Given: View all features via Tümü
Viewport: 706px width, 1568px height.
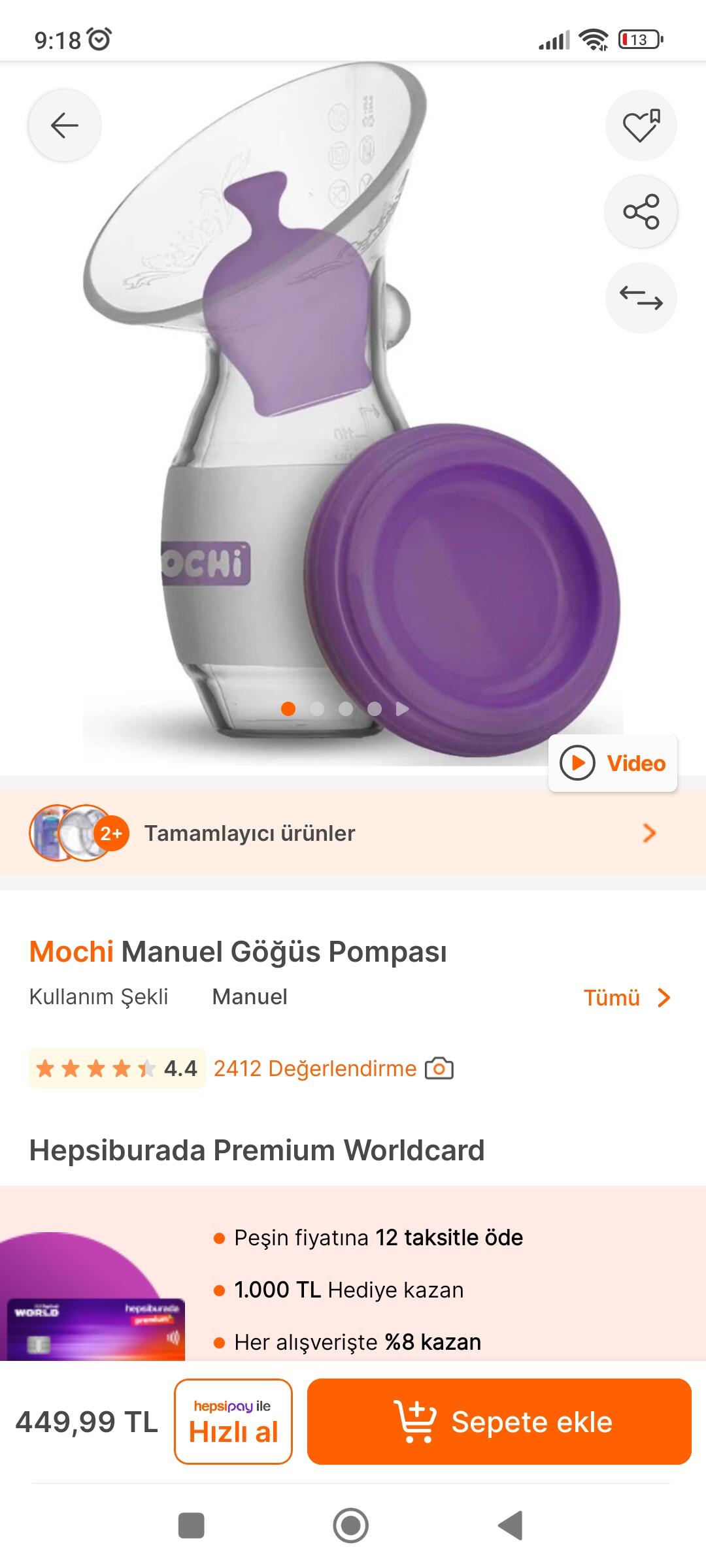Looking at the screenshot, I should [628, 998].
